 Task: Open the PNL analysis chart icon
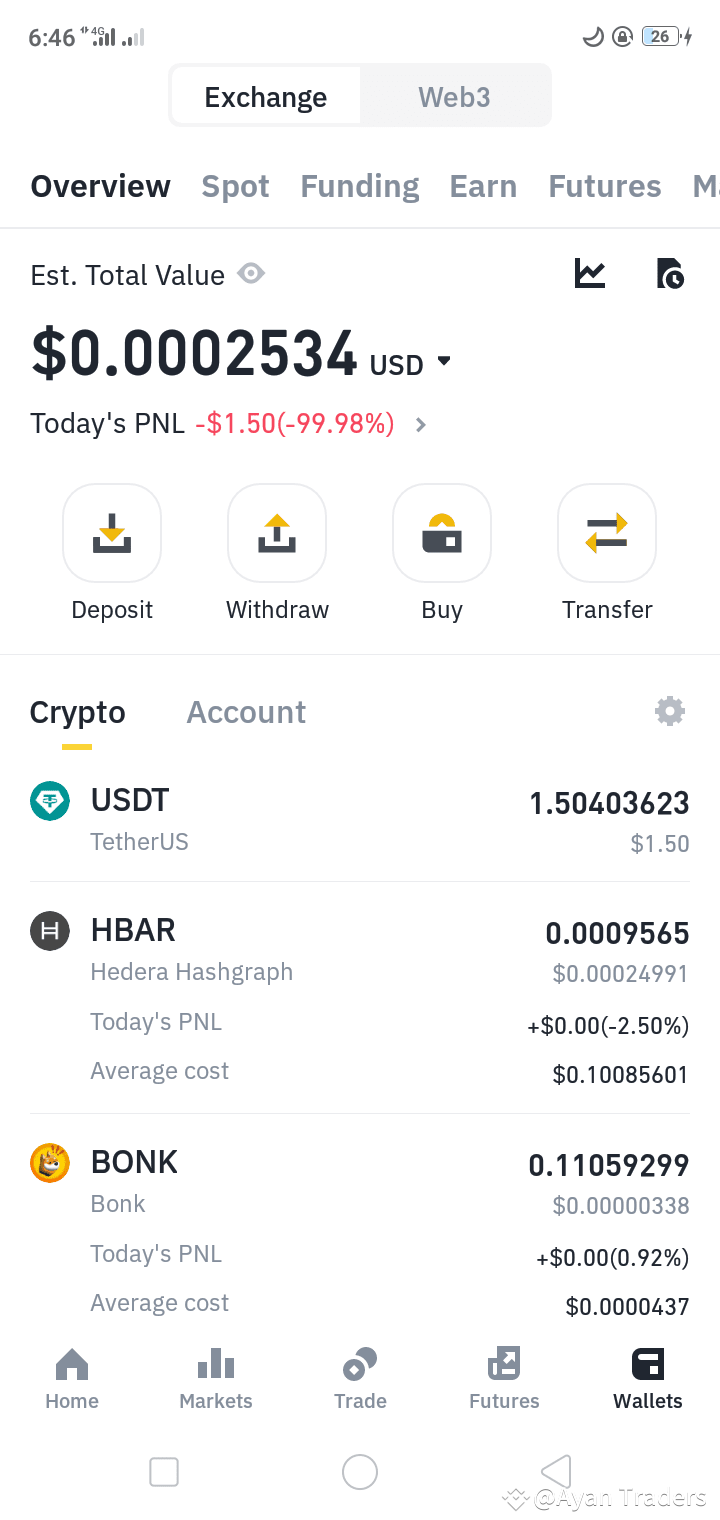(589, 273)
